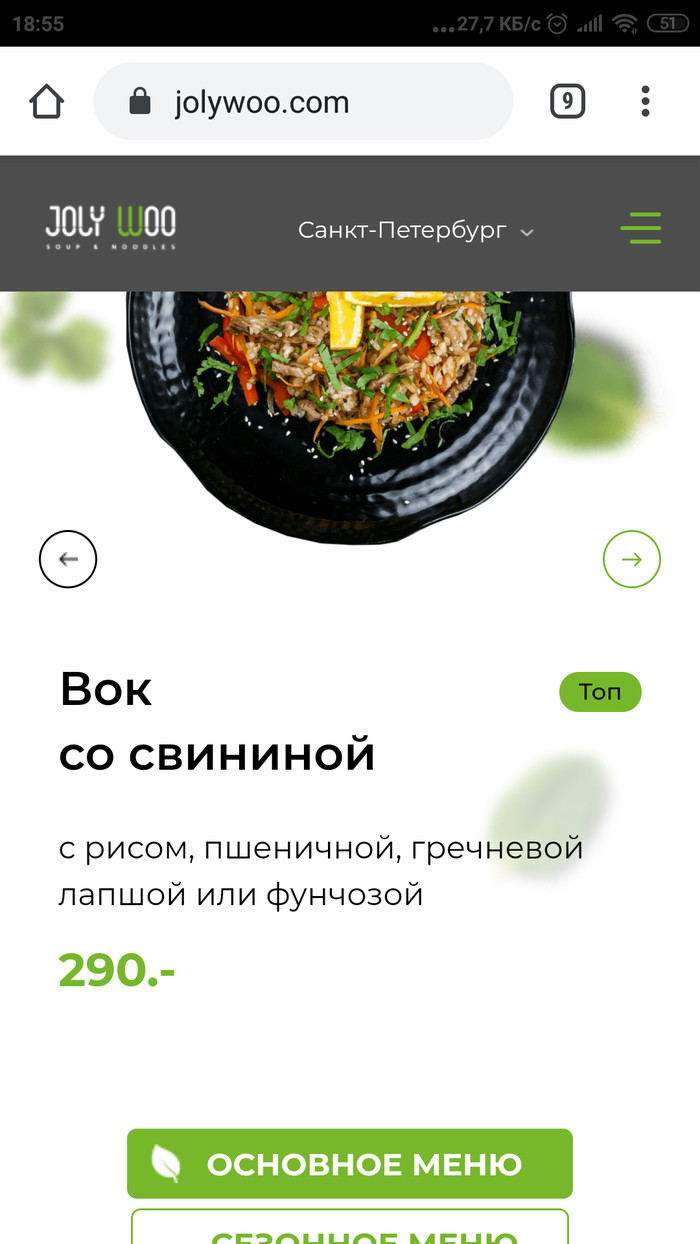Screen dimensions: 700x1244
Task: Open Основное меню
Action: tap(350, 1164)
